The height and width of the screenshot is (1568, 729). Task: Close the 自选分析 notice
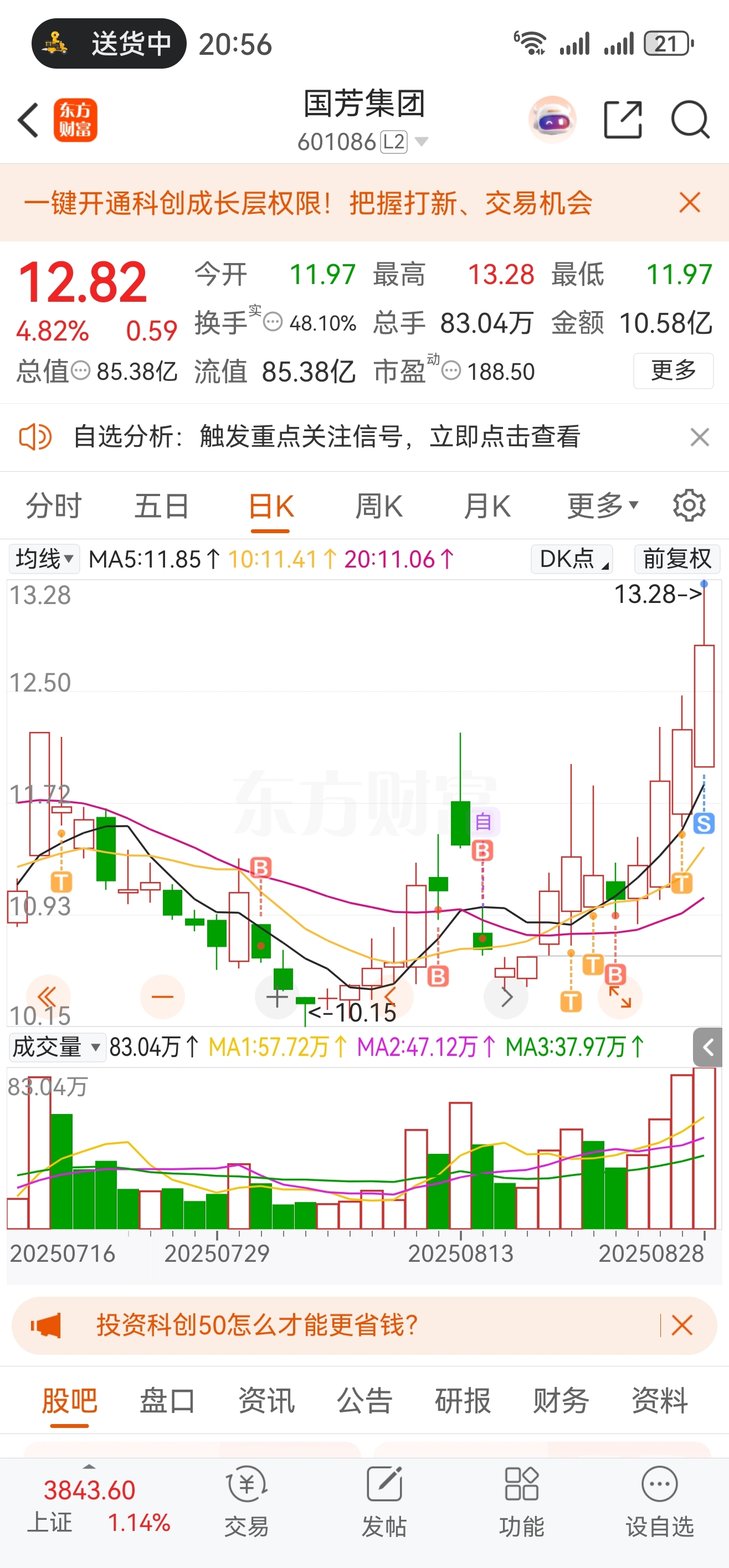[699, 437]
